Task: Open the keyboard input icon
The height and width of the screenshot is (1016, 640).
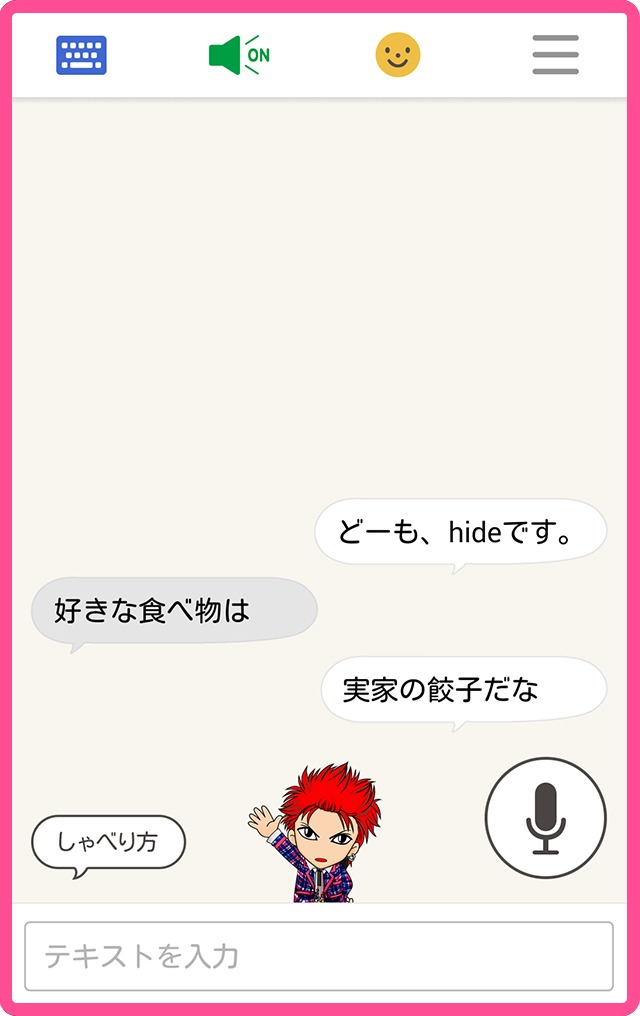Action: coord(81,55)
